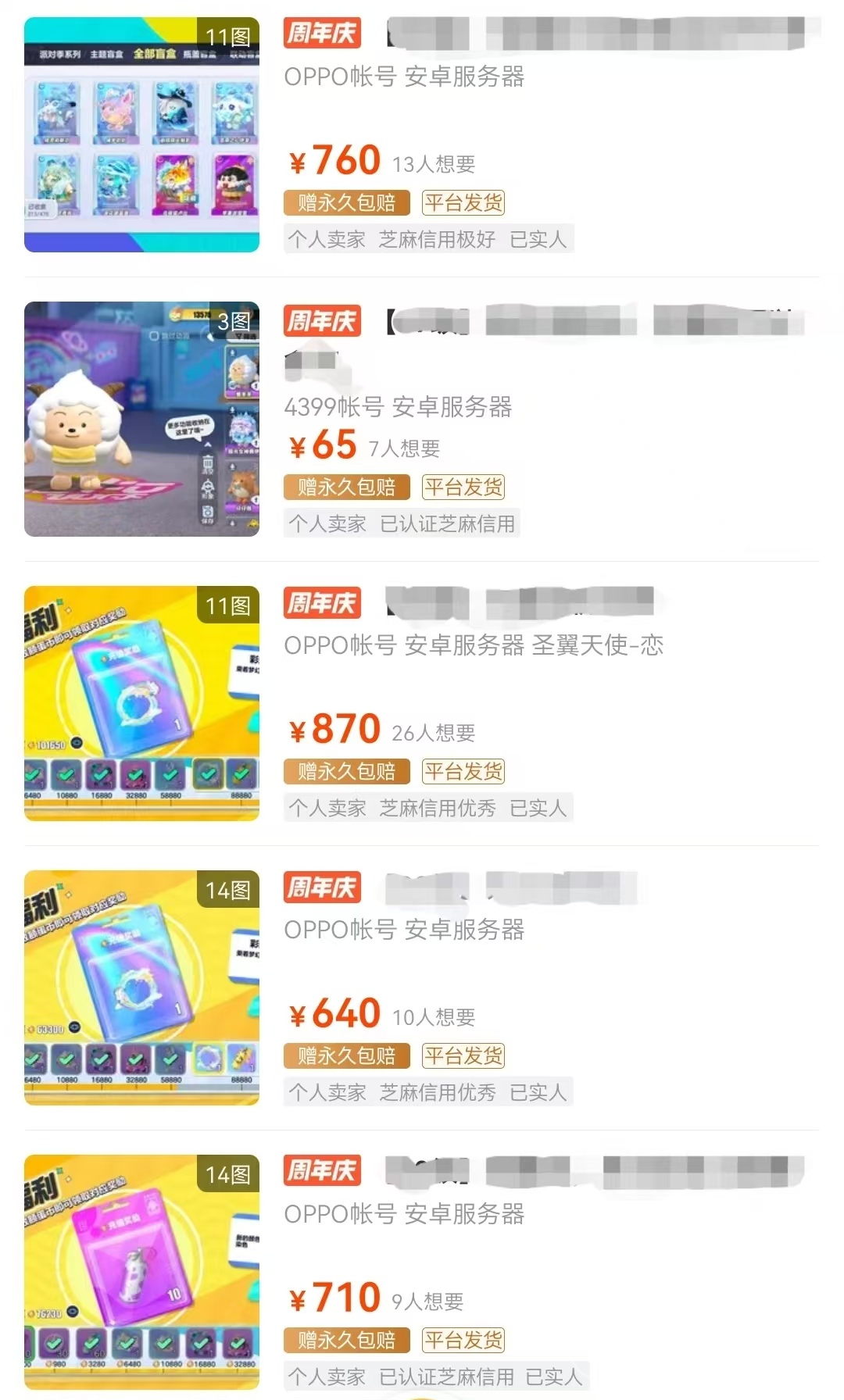Image resolution: width=844 pixels, height=1400 pixels.
Task: Open the ¥710 listing with 9人想要
Action: (403, 1215)
